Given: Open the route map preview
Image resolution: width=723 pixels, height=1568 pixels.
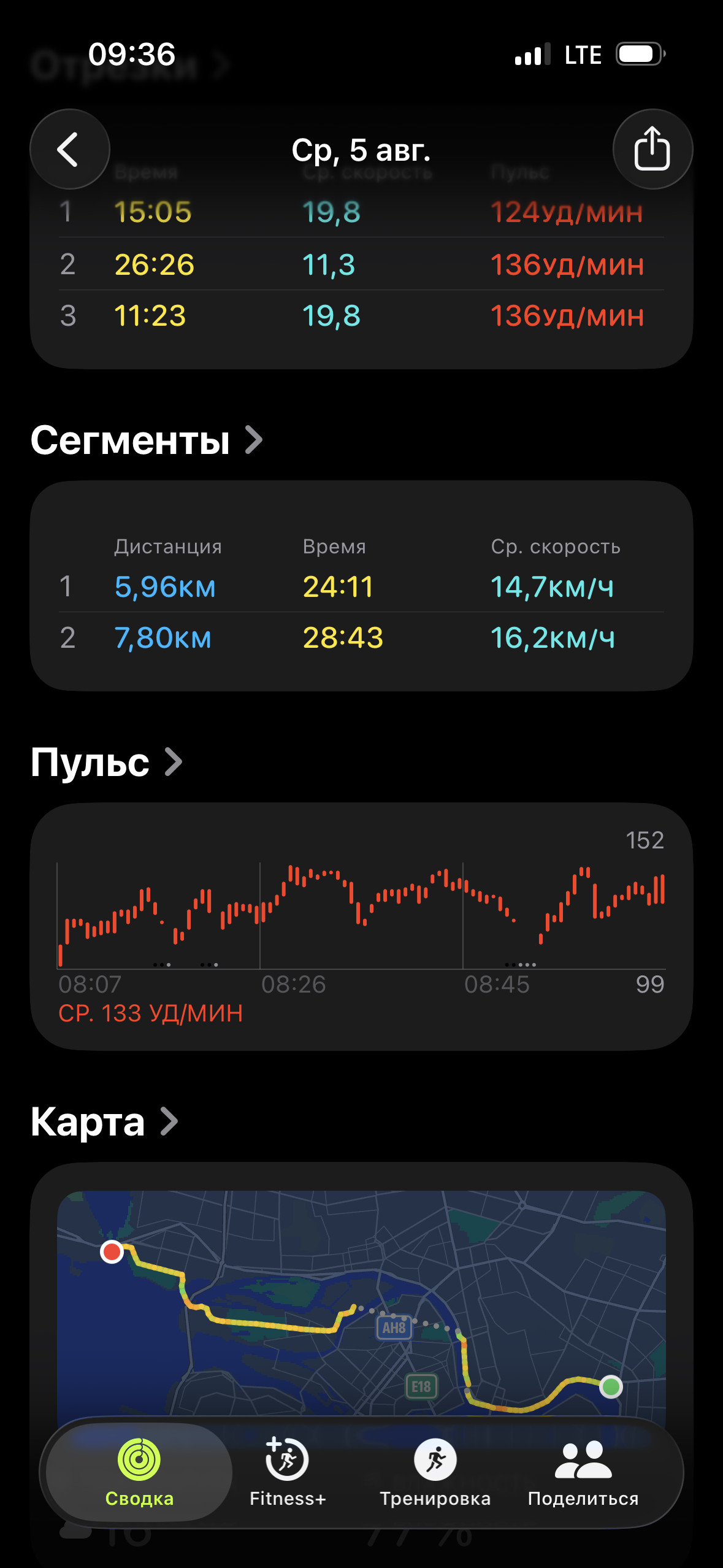Looking at the screenshot, I should coord(361,1304).
